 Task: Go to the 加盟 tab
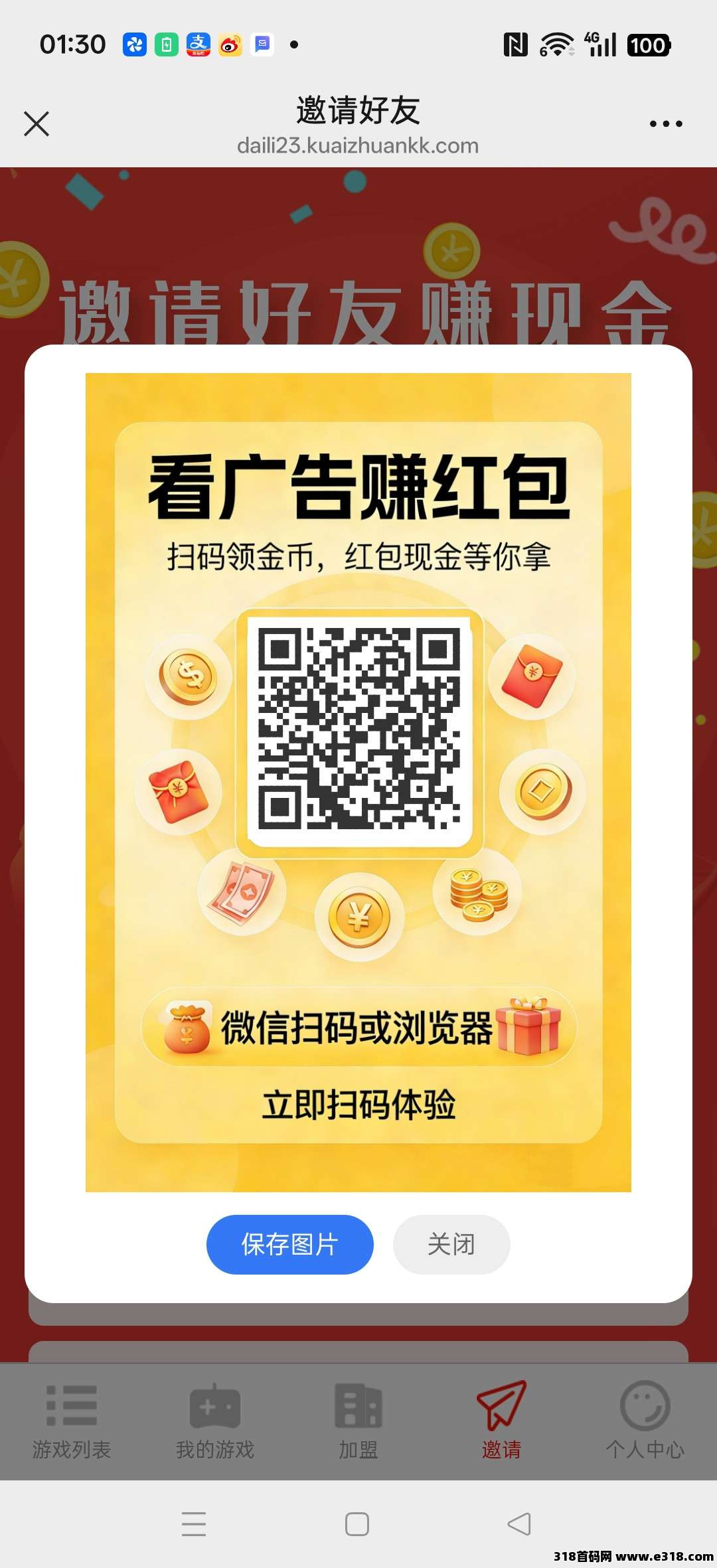click(358, 1421)
